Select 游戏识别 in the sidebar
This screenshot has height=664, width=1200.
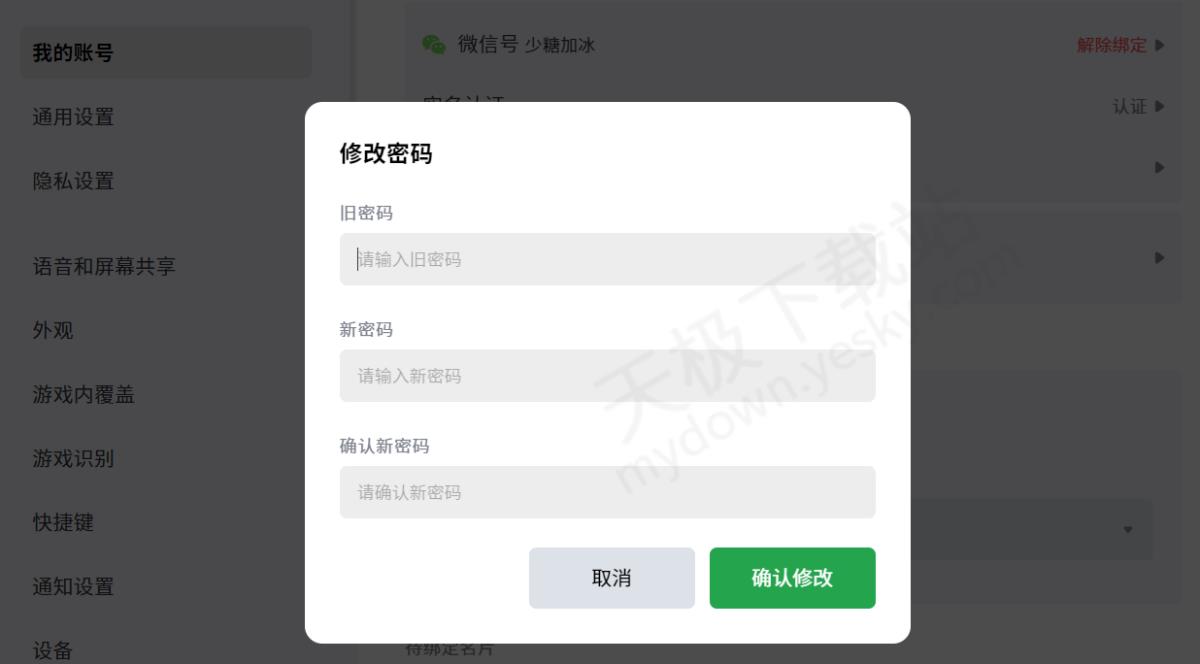(x=73, y=458)
